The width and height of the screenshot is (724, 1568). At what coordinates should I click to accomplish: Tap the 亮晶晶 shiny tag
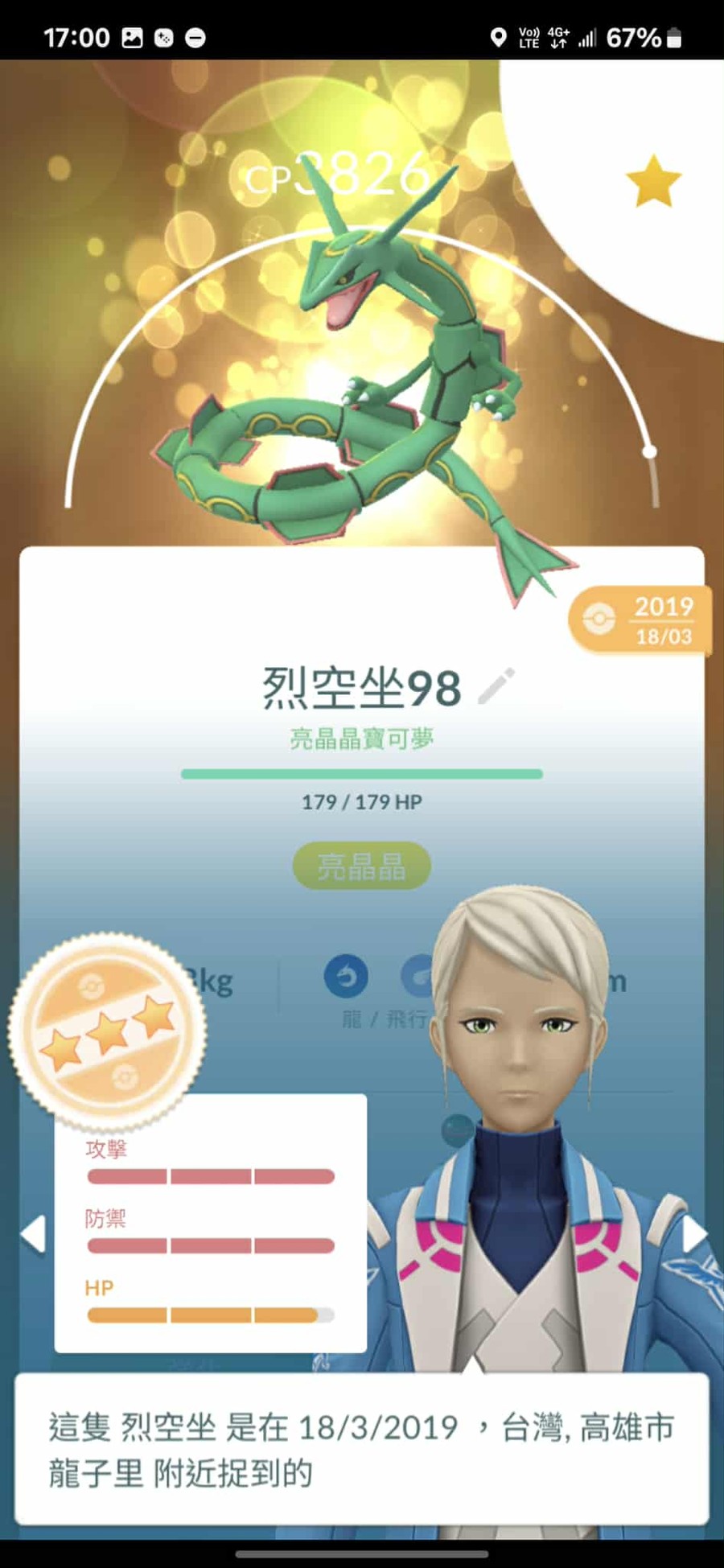coord(361,866)
